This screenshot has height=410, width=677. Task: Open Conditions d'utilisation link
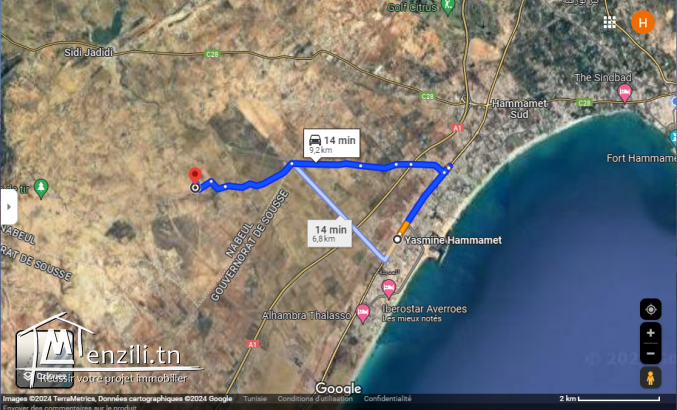point(314,398)
